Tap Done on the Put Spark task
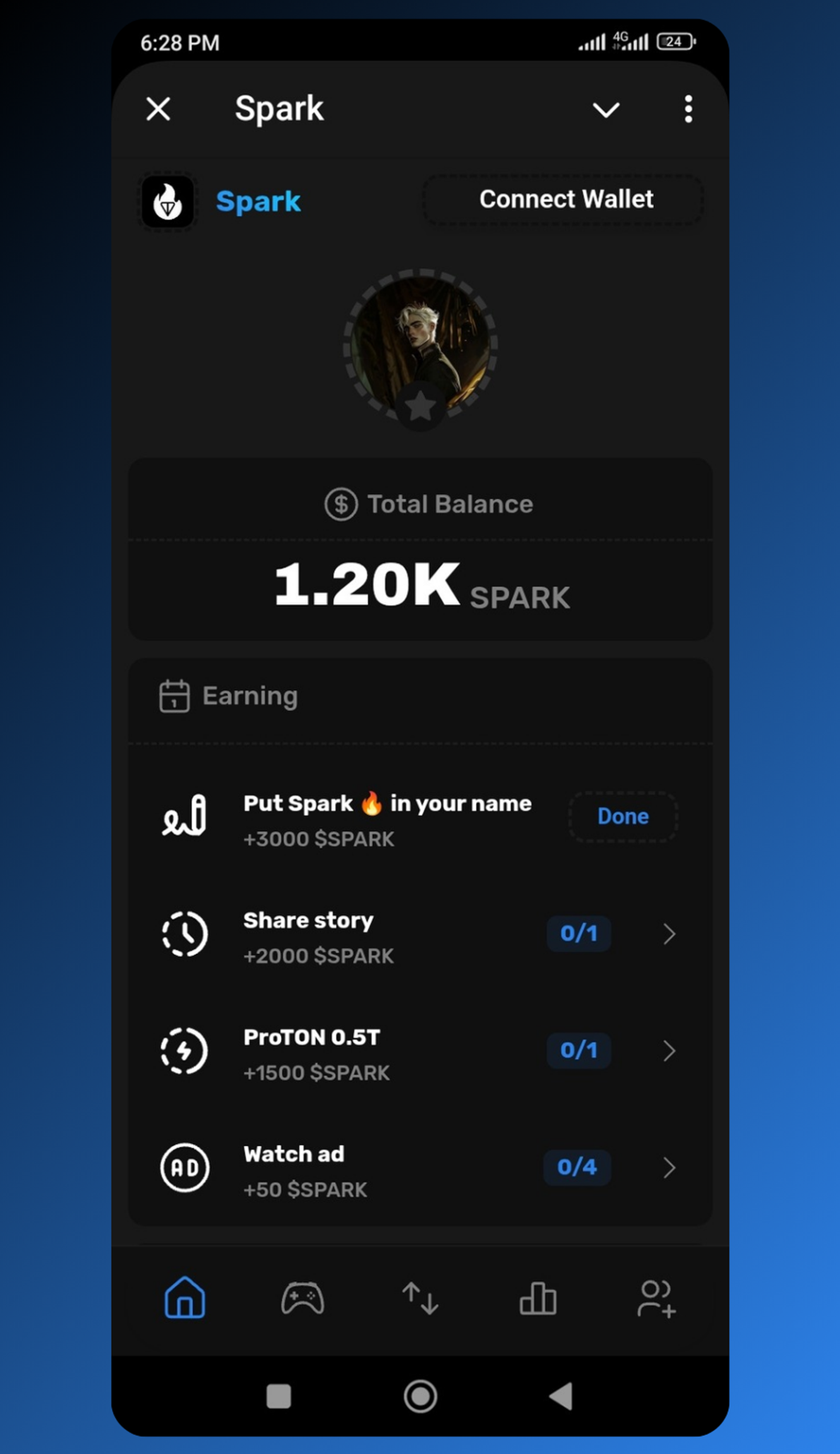Viewport: 840px width, 1454px height. [623, 816]
